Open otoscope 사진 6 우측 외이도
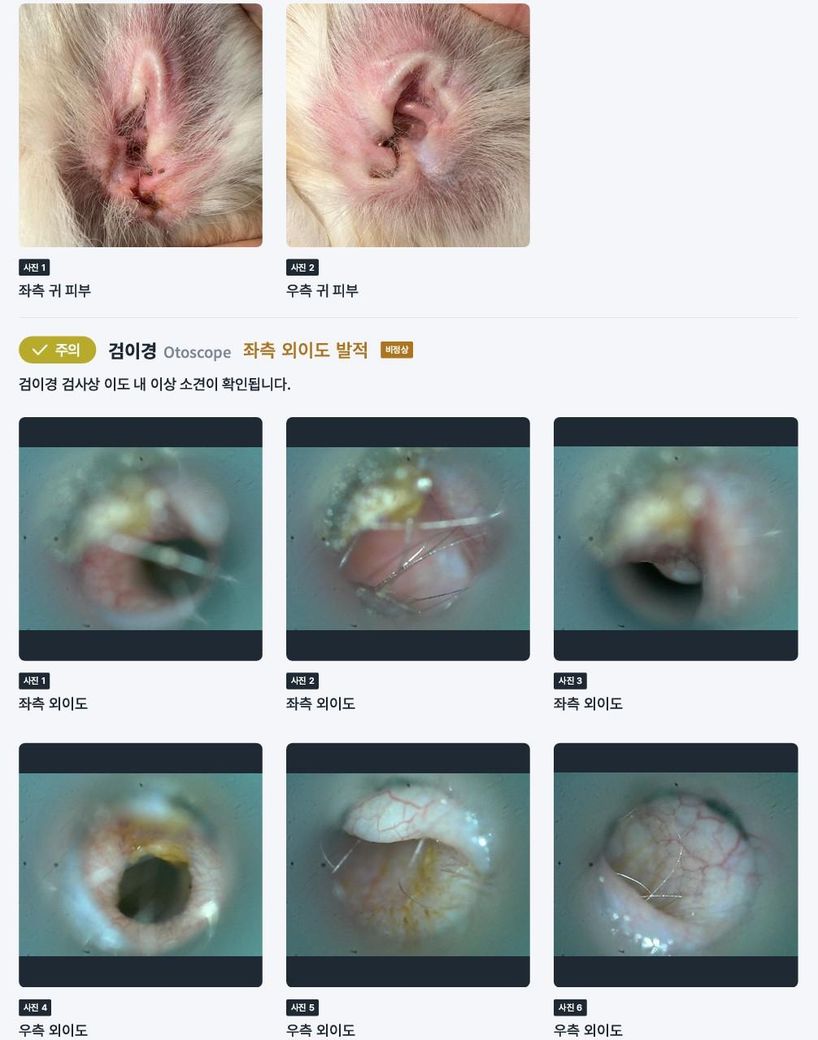This screenshot has width=818, height=1040. pos(675,864)
